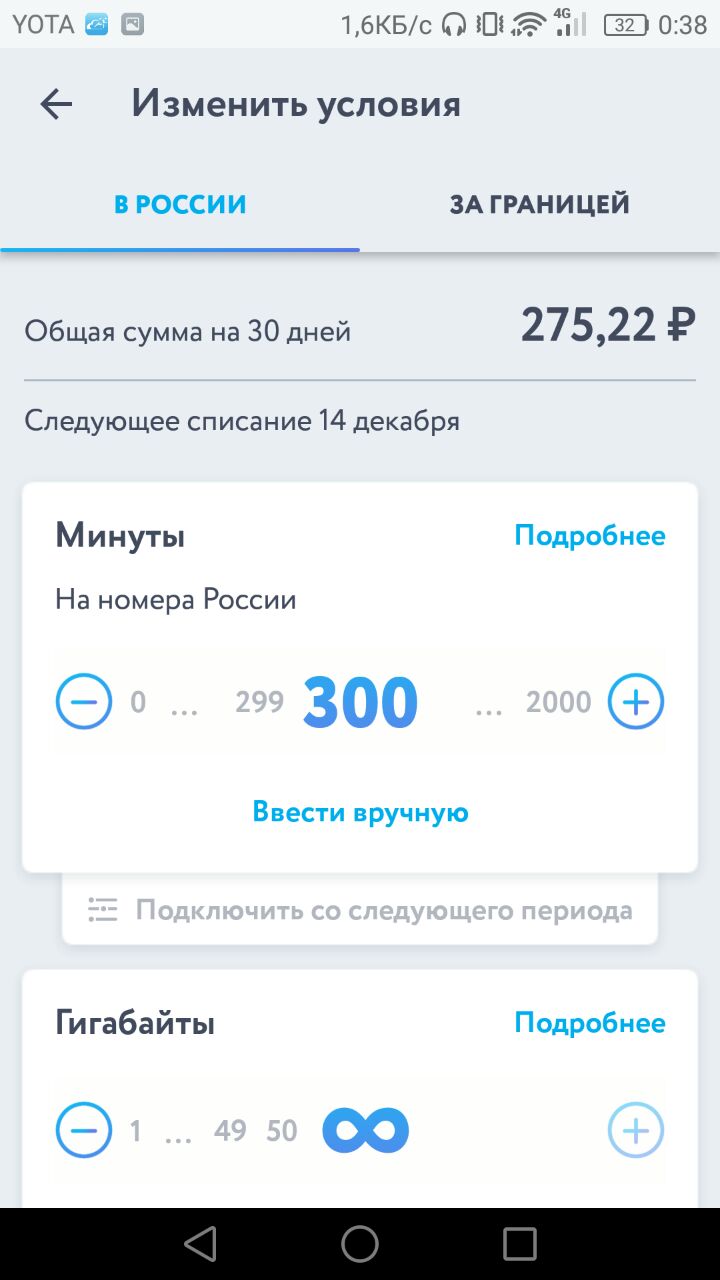This screenshot has height=1280, width=720.
Task: Select 50 gigabytes value
Action: (282, 1131)
